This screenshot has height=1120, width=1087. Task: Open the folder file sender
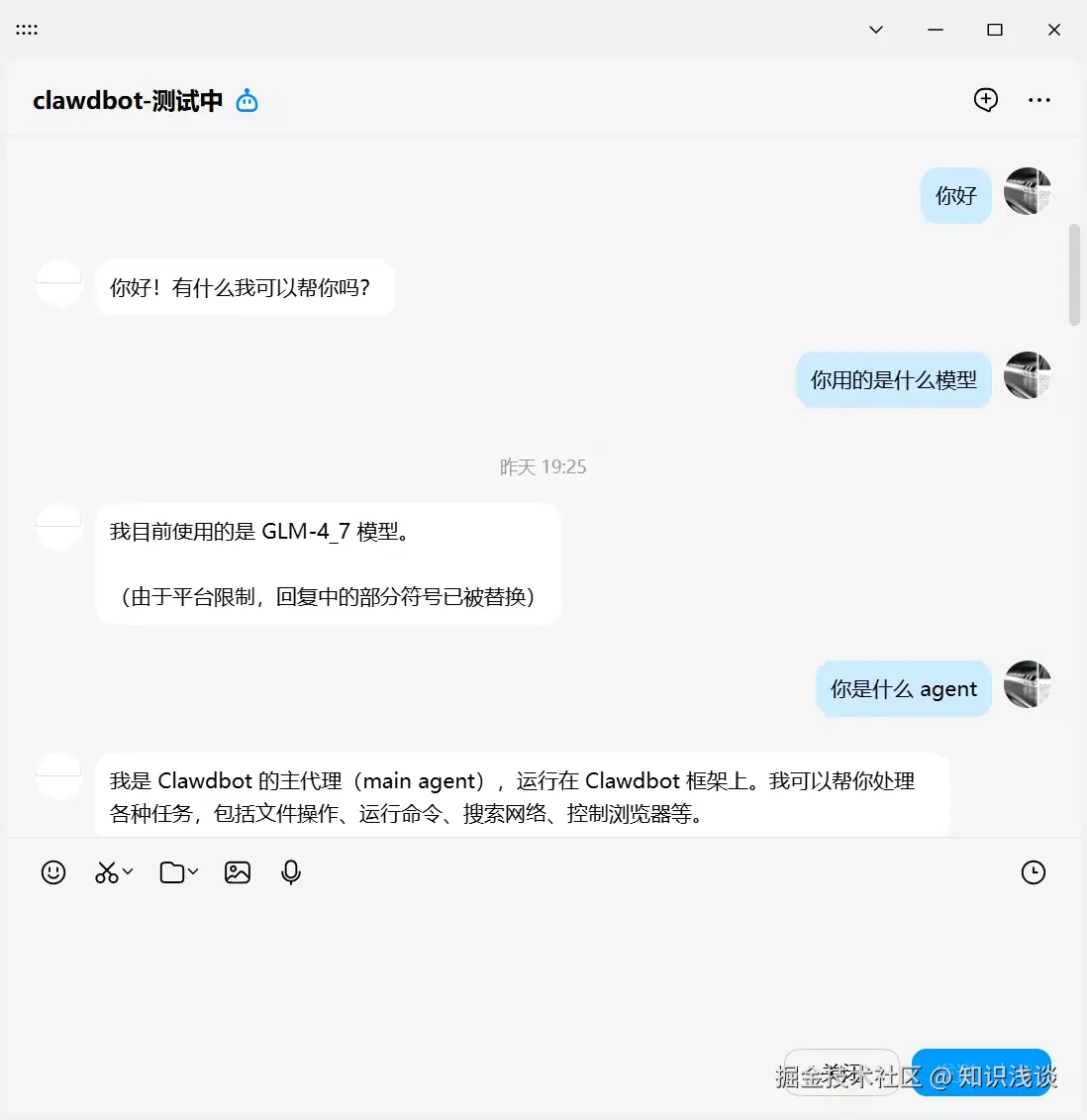[172, 872]
